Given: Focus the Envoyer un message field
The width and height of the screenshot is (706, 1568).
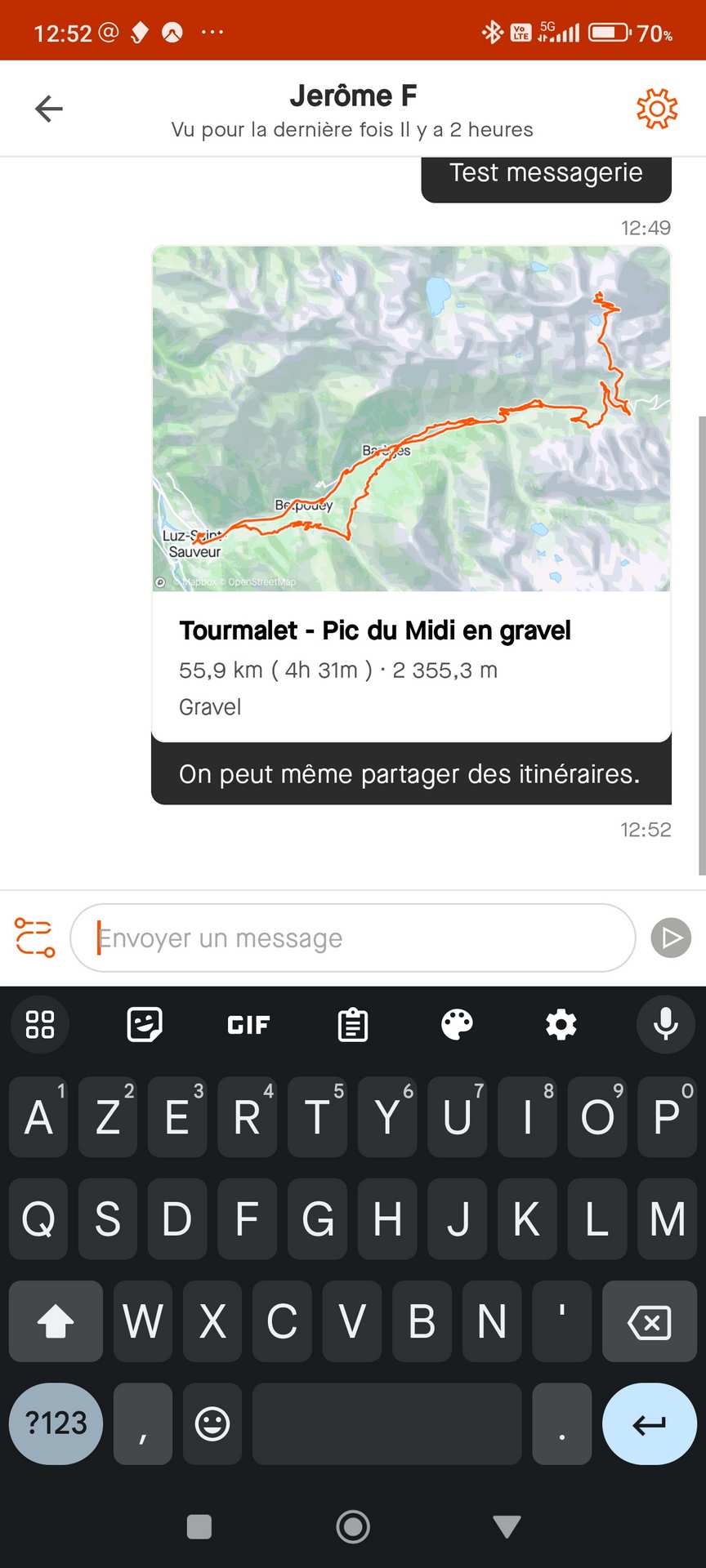Looking at the screenshot, I should pos(353,938).
